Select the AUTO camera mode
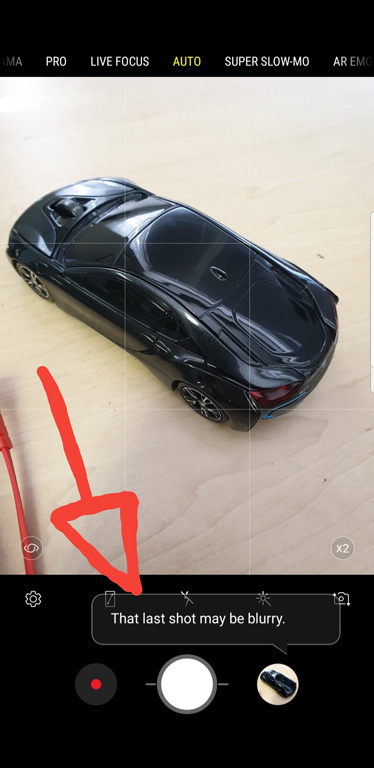 point(187,61)
